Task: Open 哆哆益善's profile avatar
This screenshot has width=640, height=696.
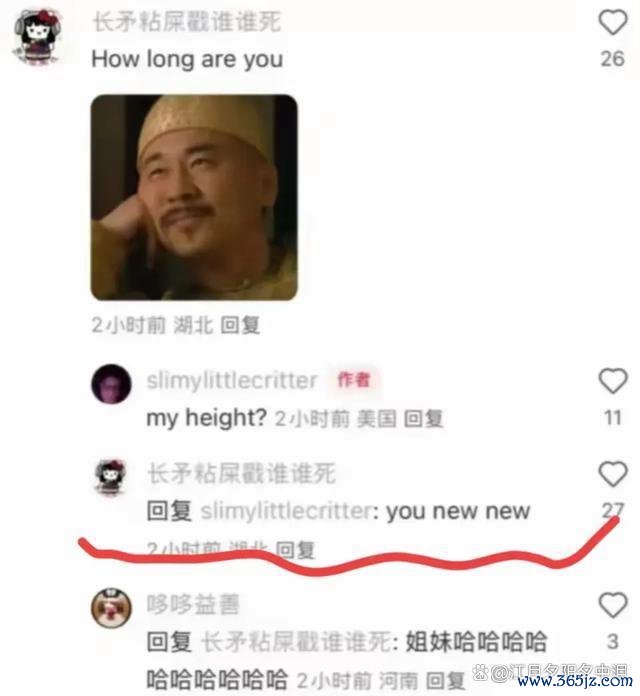Action: click(111, 607)
